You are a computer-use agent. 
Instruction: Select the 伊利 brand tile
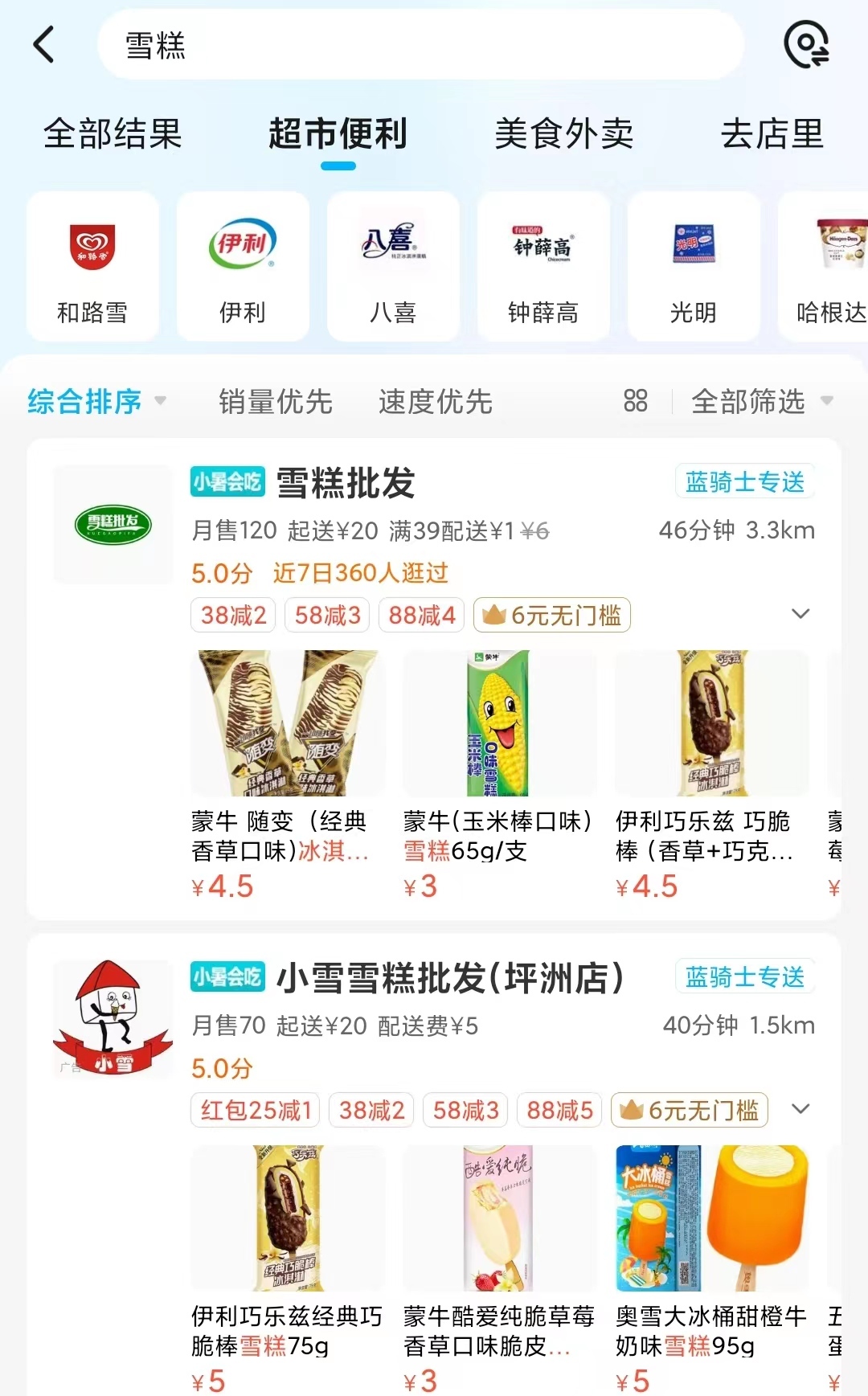click(x=243, y=267)
